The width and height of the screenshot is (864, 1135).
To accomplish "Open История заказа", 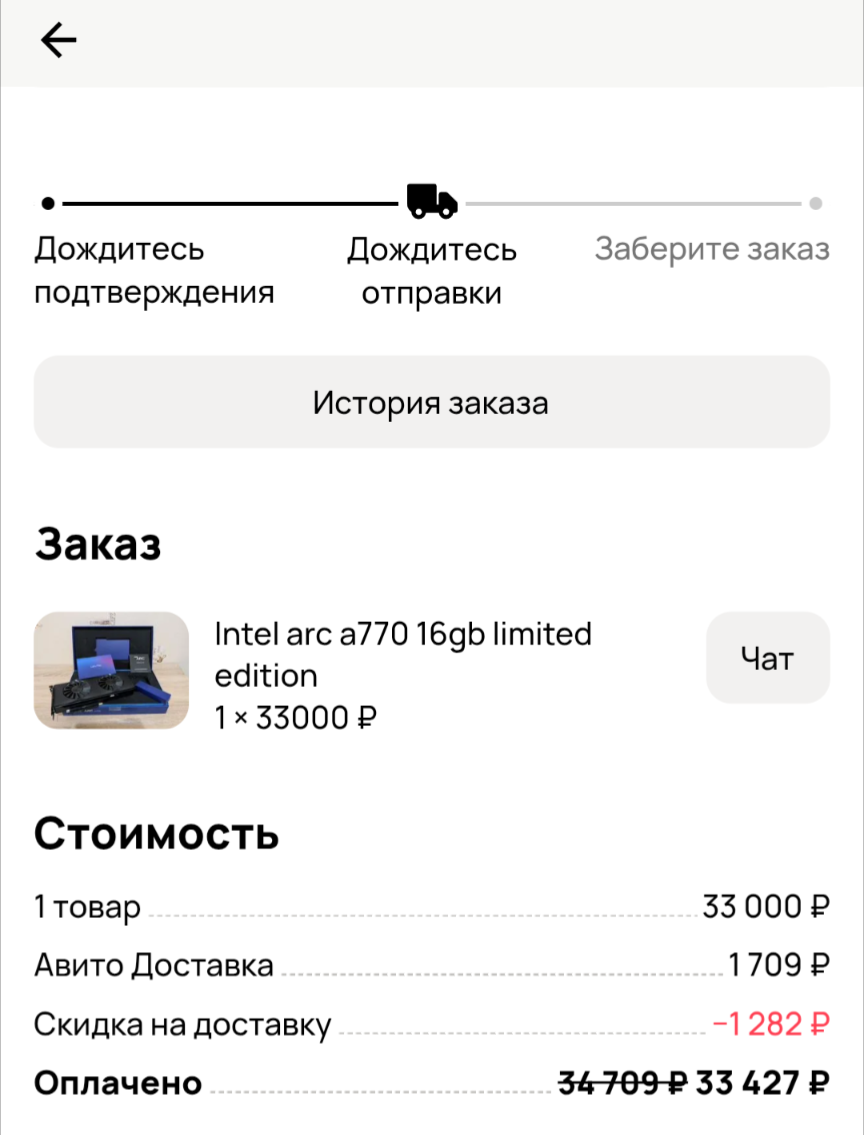I will coord(431,403).
